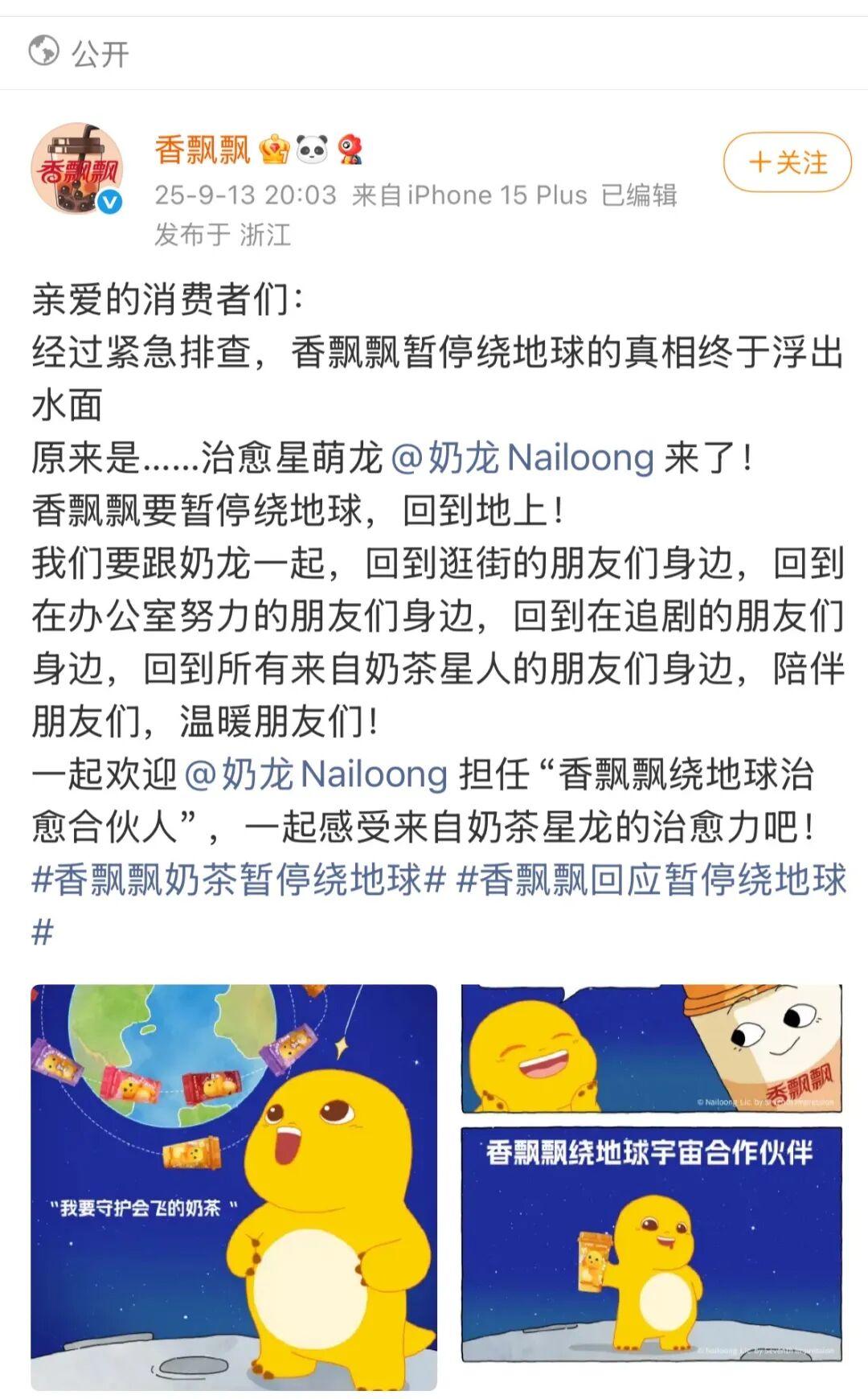Image resolution: width=868 pixels, height=1399 pixels.
Task: Follow 香飘飘 with the 关注 button
Action: pos(787,162)
